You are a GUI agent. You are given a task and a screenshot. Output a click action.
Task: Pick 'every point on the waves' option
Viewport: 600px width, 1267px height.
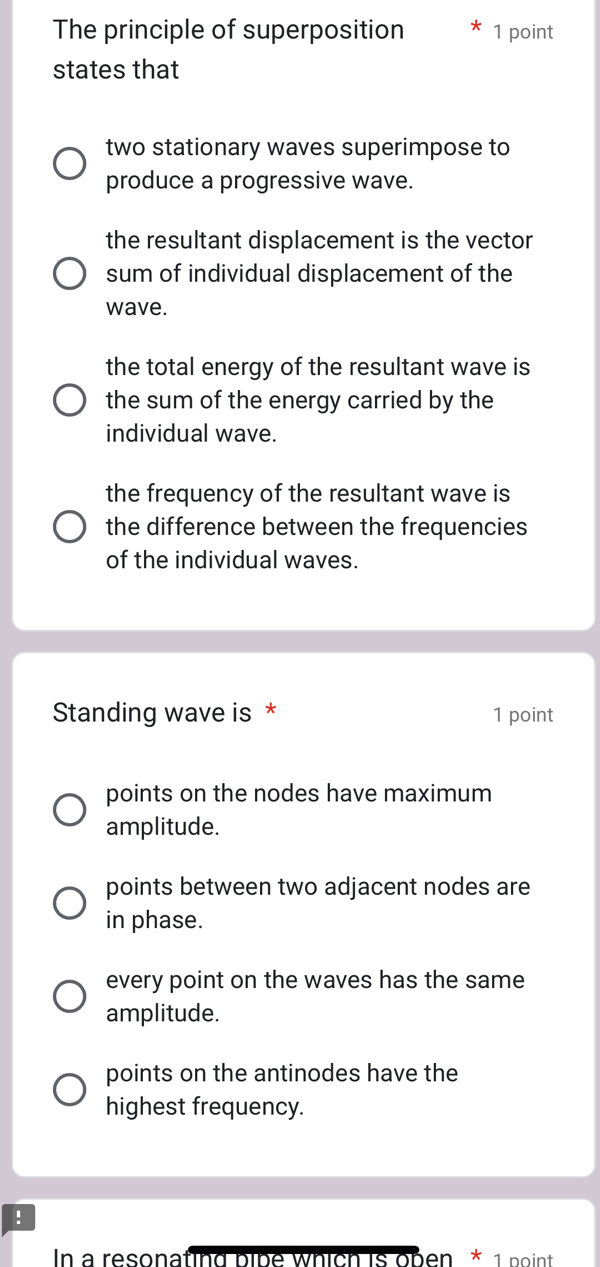pos(69,996)
